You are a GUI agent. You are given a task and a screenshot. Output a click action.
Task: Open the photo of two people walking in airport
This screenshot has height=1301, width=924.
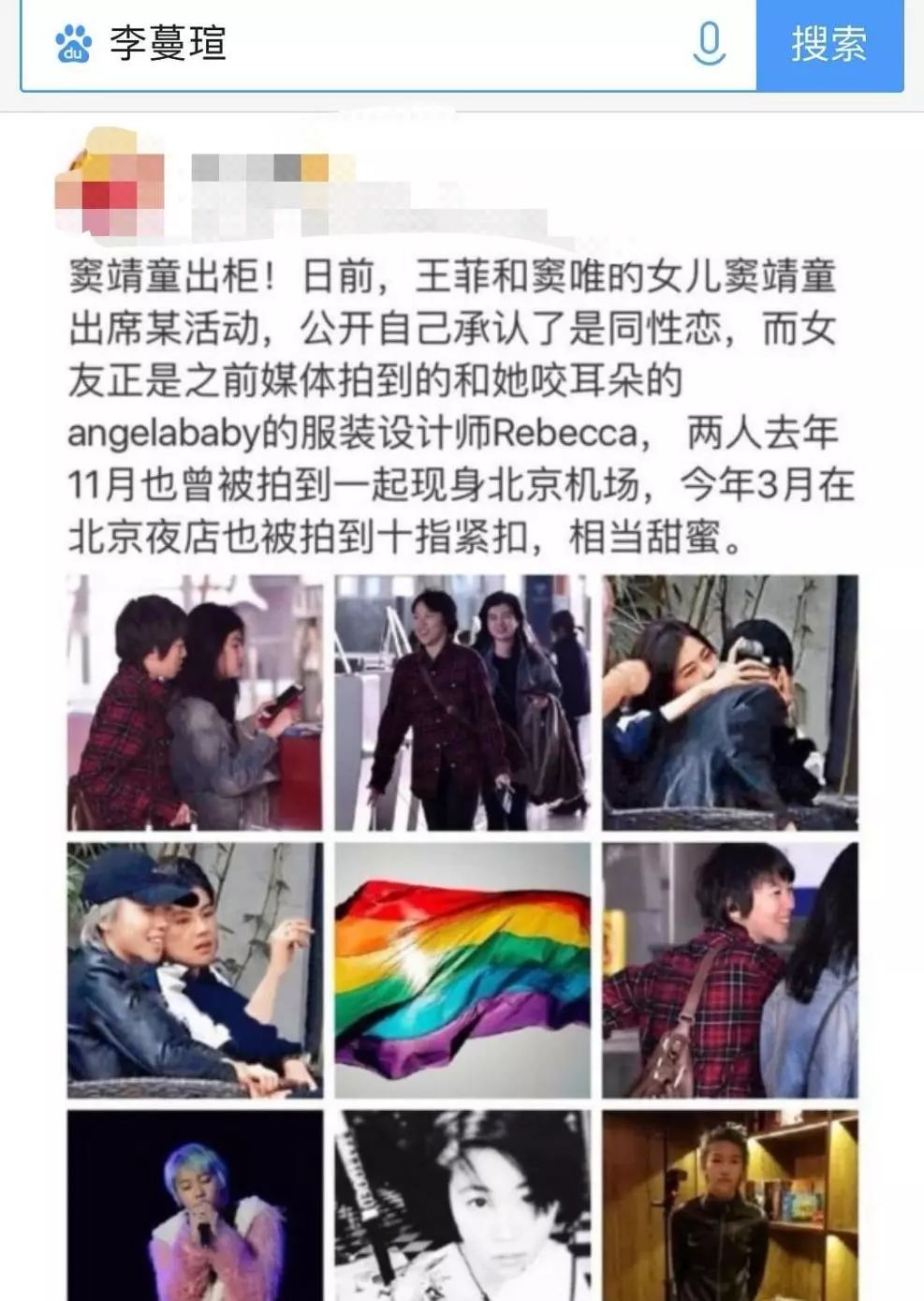(x=462, y=702)
